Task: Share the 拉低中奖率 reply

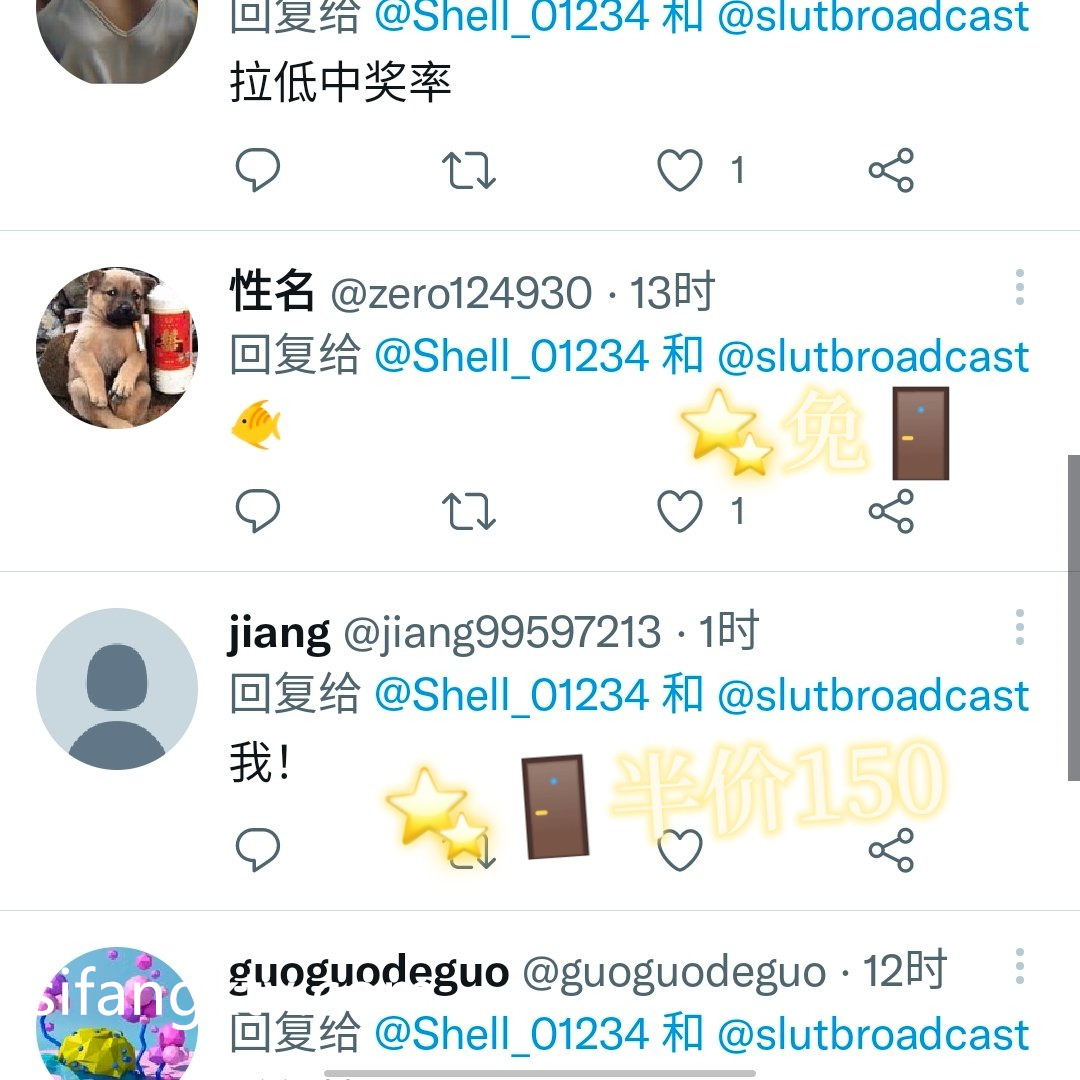Action: (x=891, y=170)
